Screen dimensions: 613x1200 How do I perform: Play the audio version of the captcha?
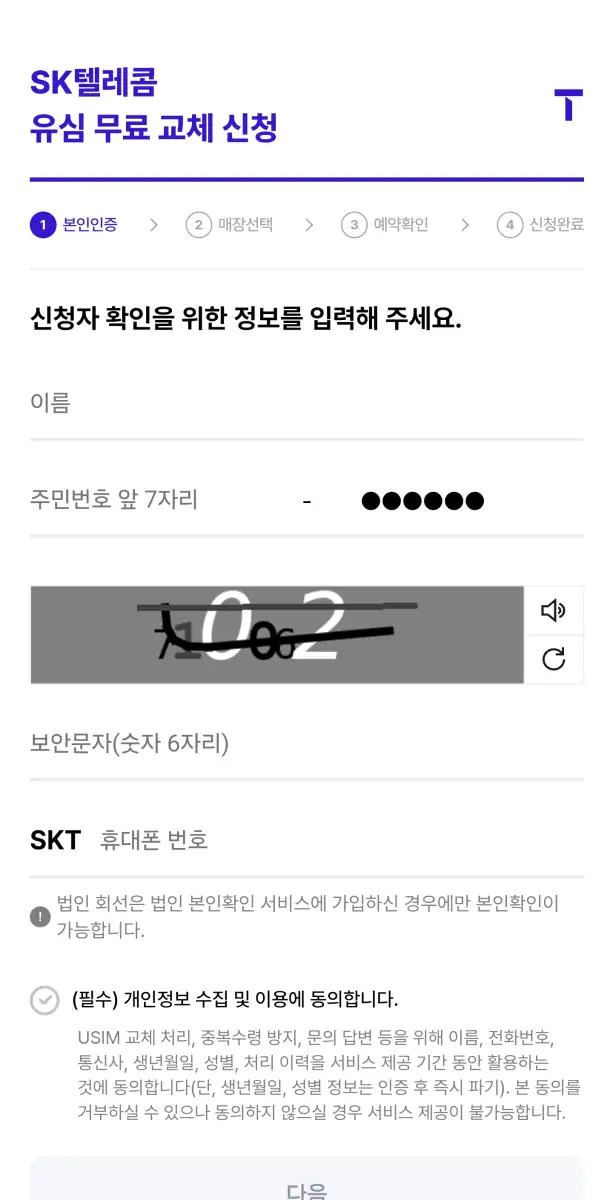(553, 610)
